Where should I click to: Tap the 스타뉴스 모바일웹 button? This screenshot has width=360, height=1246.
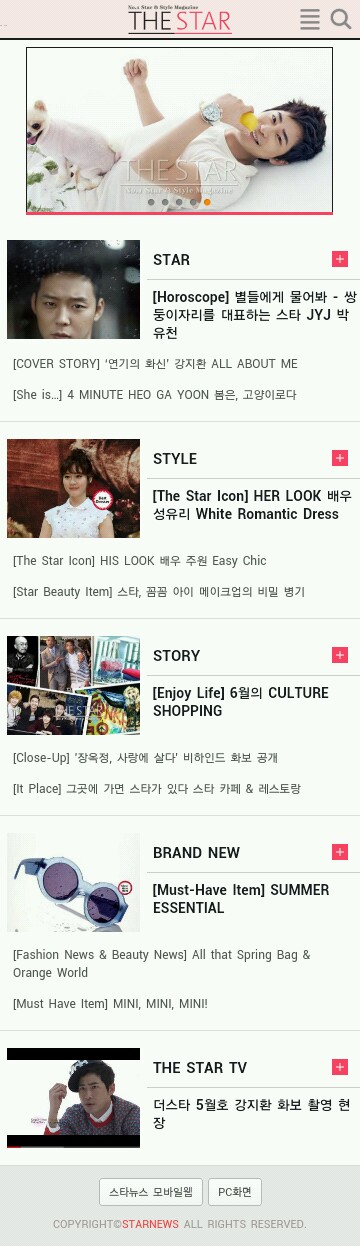(151, 1192)
